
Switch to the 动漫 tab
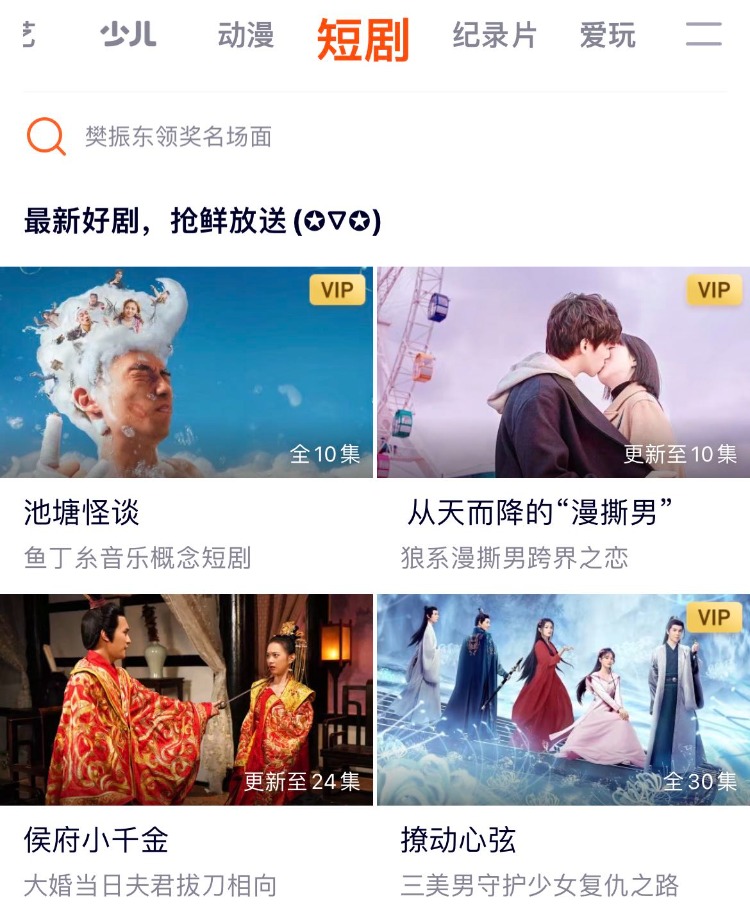[245, 36]
